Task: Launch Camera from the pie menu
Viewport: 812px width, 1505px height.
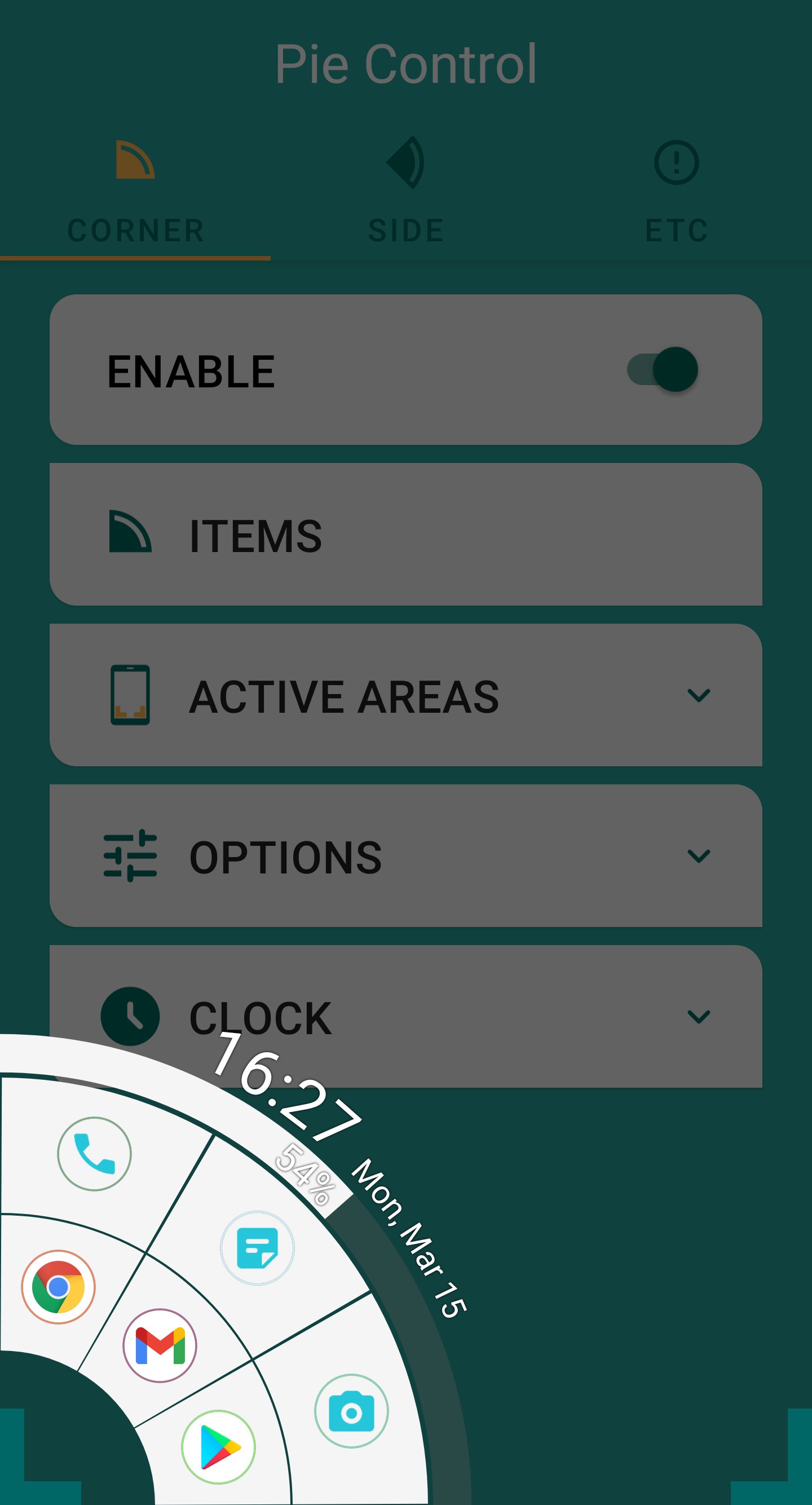Action: click(351, 1411)
